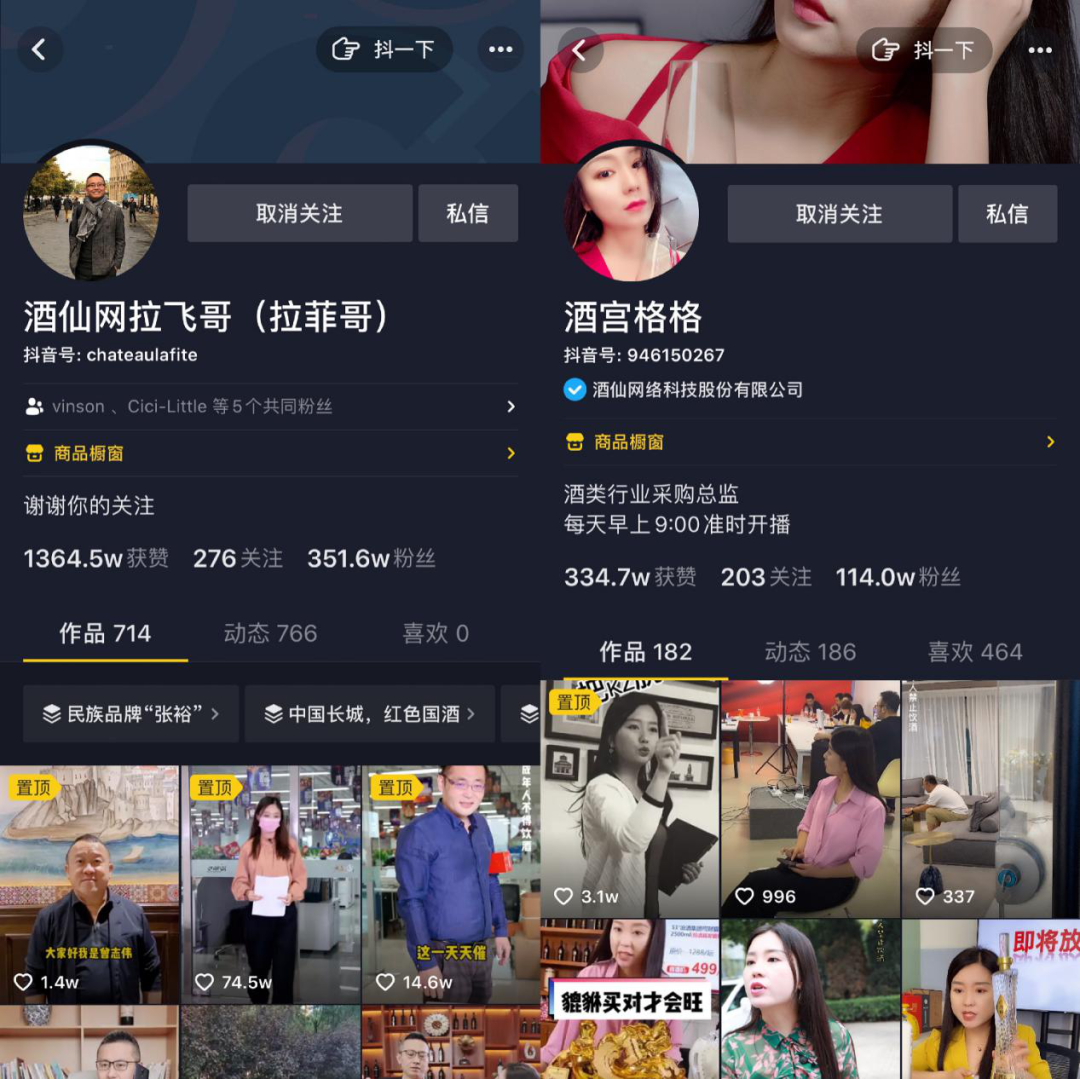Send 私信 to 酒仙网拉飞哥
This screenshot has height=1079, width=1080.
(x=467, y=213)
